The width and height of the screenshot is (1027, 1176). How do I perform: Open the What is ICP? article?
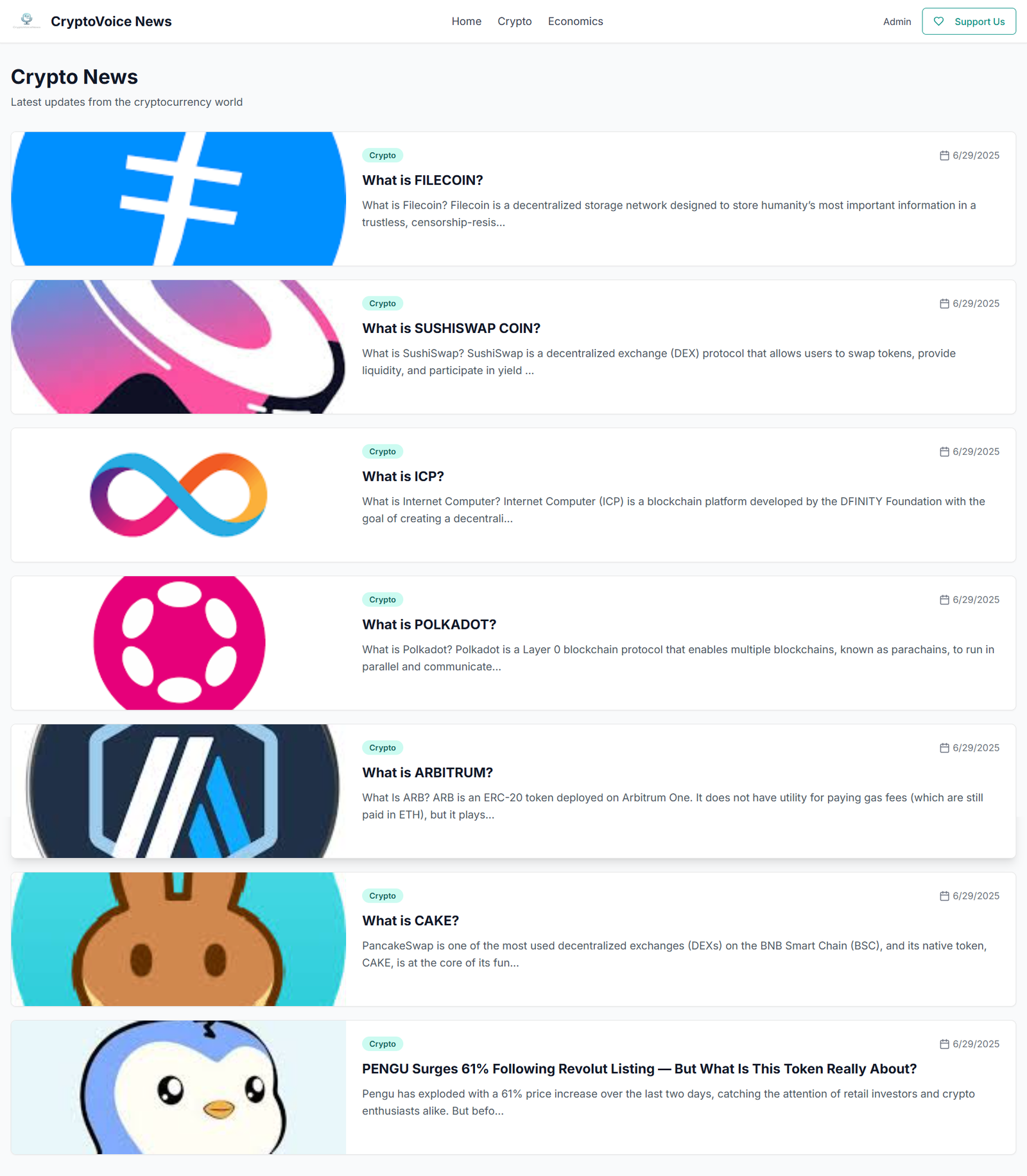pyautogui.click(x=402, y=477)
